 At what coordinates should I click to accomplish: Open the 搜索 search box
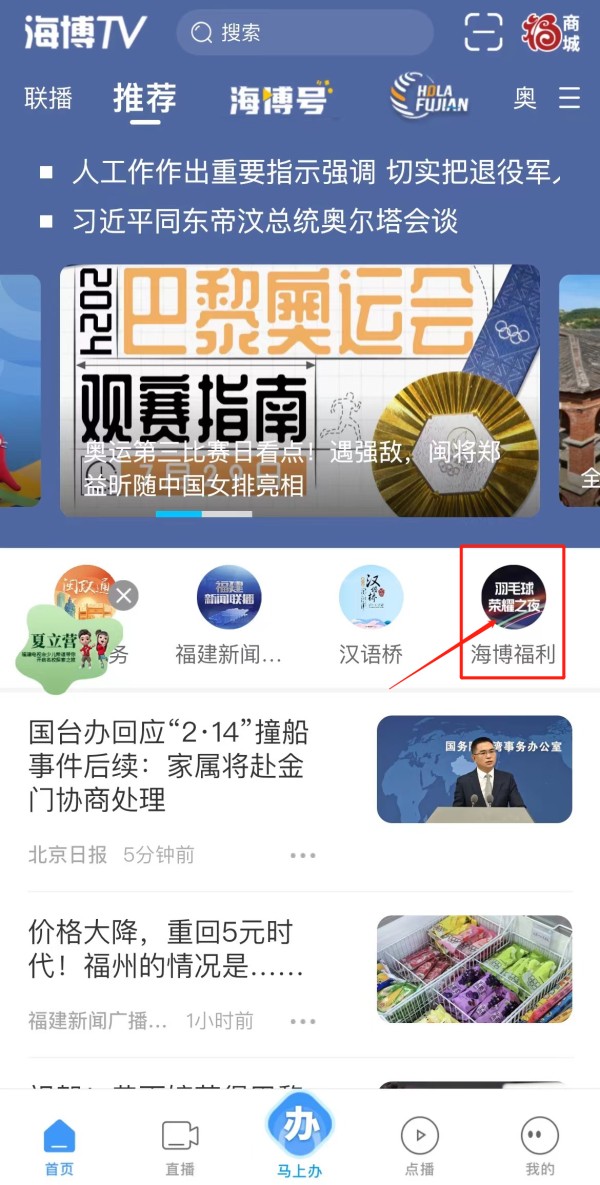pos(305,32)
